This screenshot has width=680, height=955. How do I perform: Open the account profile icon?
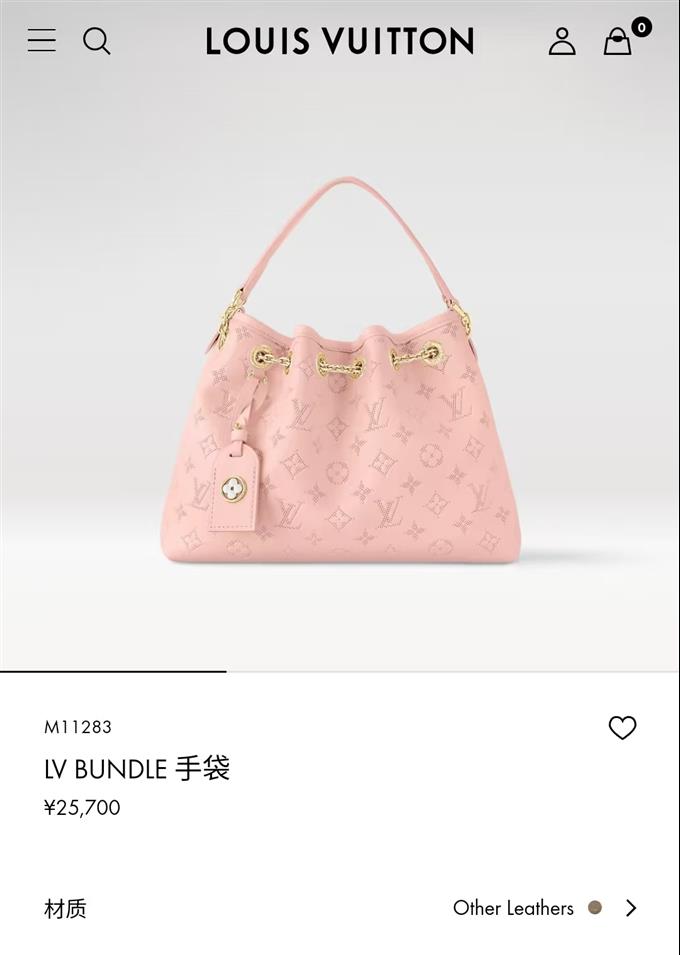pyautogui.click(x=562, y=41)
